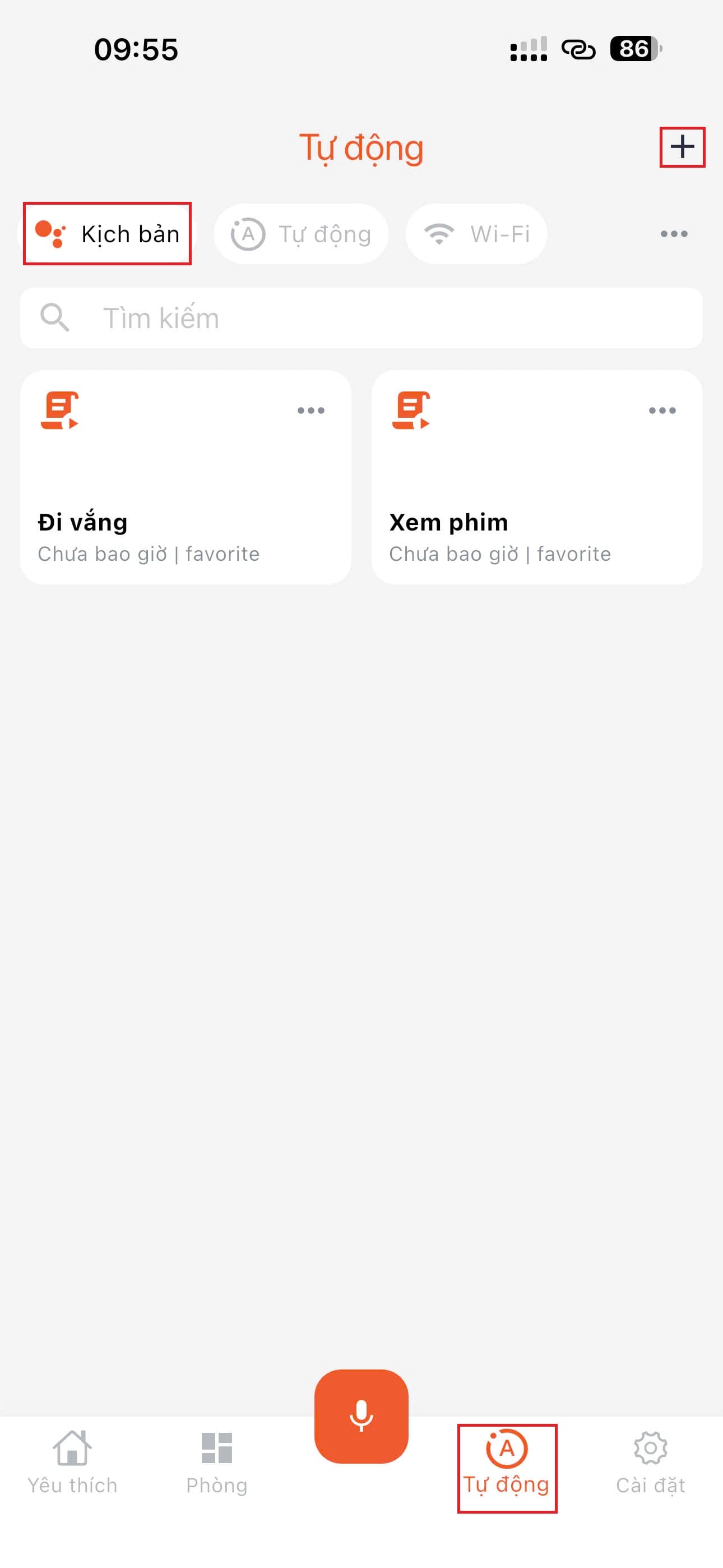Open options menu on Xem phim card
Screen dimensions: 723x1568
[x=662, y=411]
